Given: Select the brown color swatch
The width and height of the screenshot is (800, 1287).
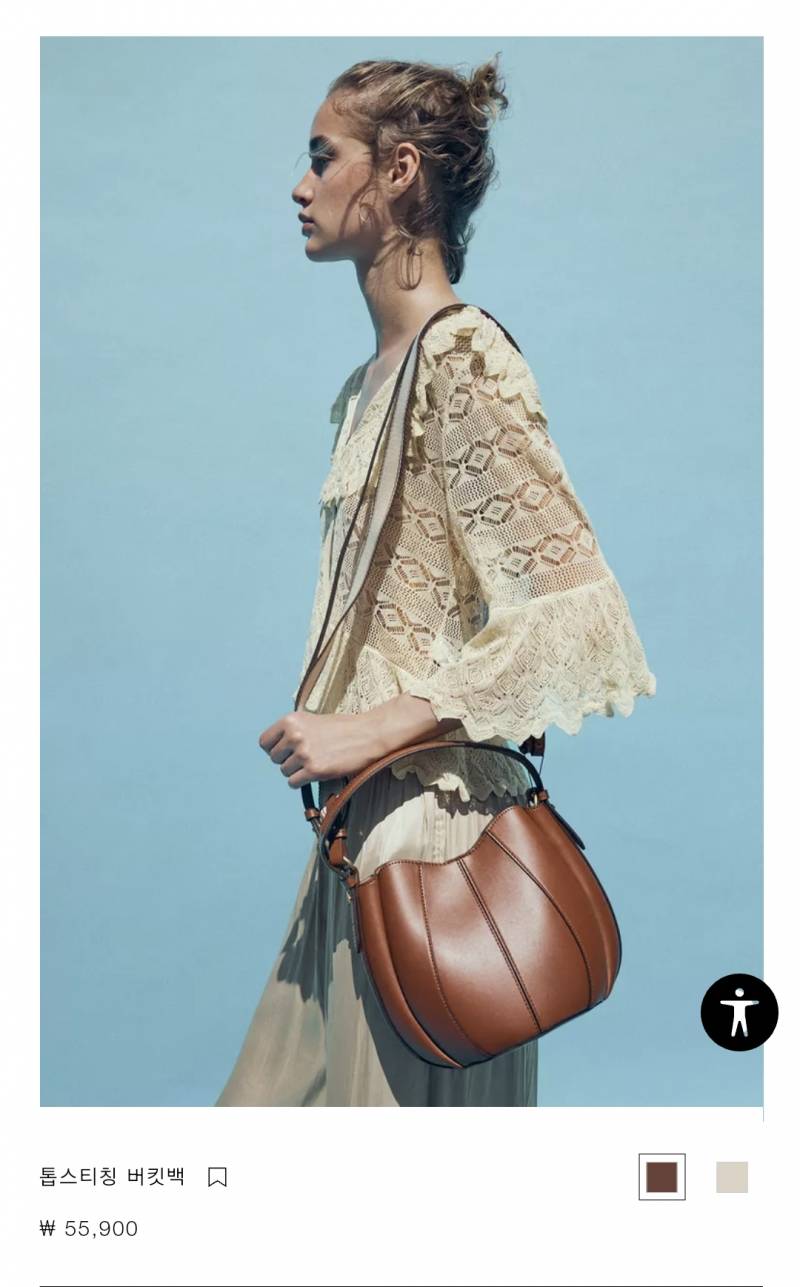Looking at the screenshot, I should point(662,1177).
